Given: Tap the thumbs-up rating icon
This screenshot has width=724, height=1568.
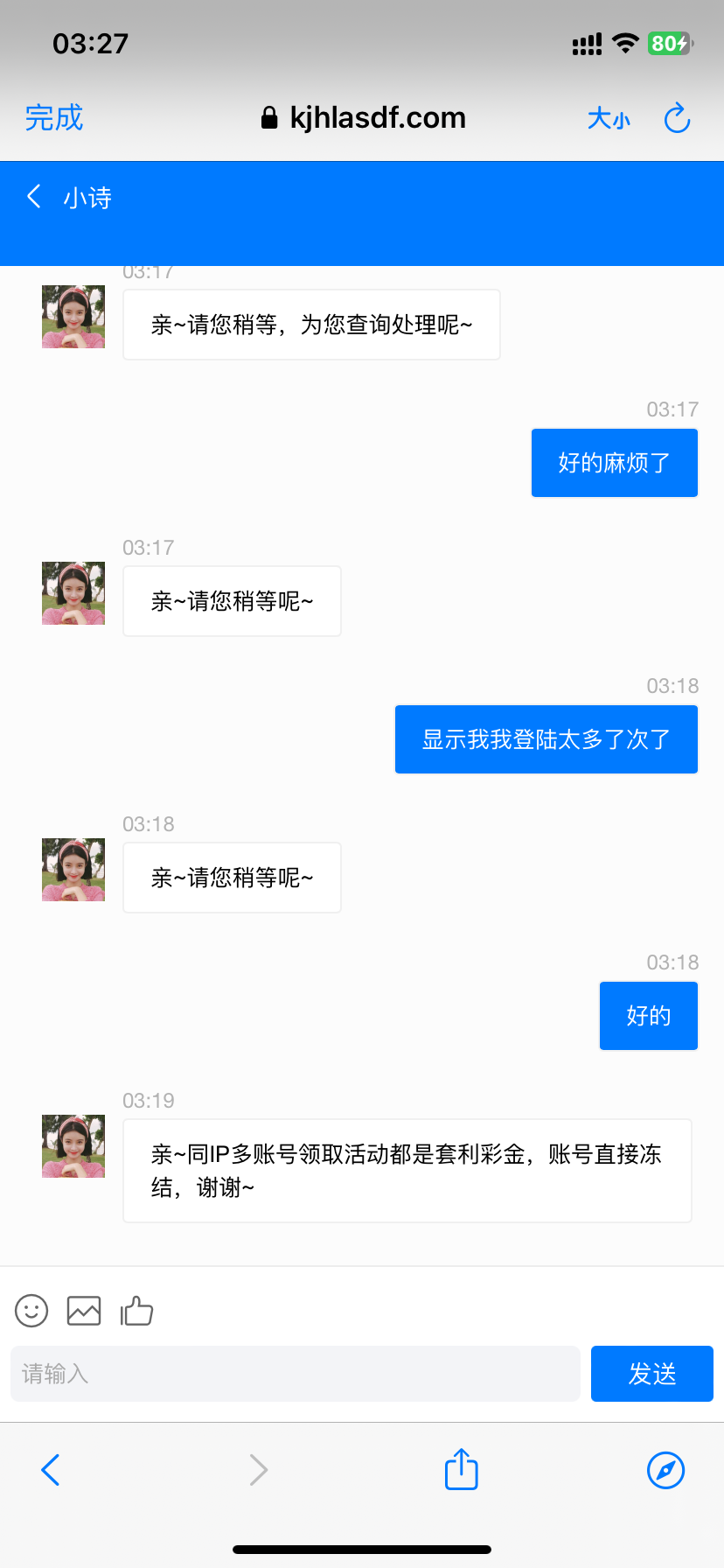Looking at the screenshot, I should 137,1311.
